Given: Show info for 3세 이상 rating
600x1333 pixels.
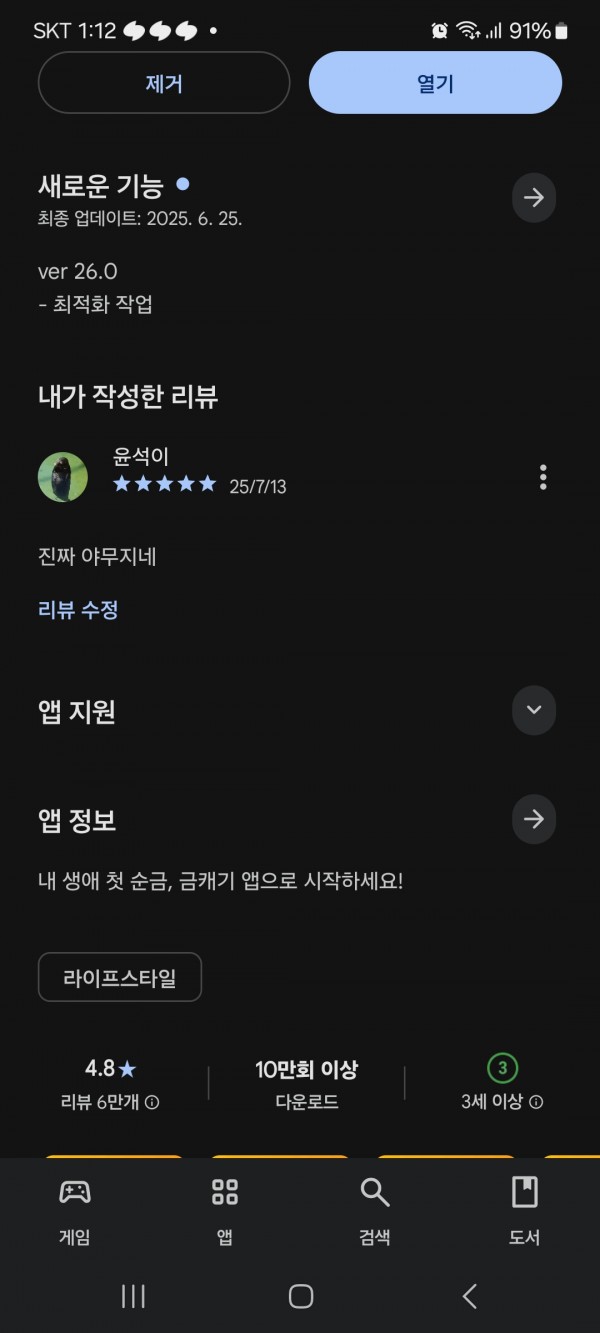Looking at the screenshot, I should point(536,1102).
